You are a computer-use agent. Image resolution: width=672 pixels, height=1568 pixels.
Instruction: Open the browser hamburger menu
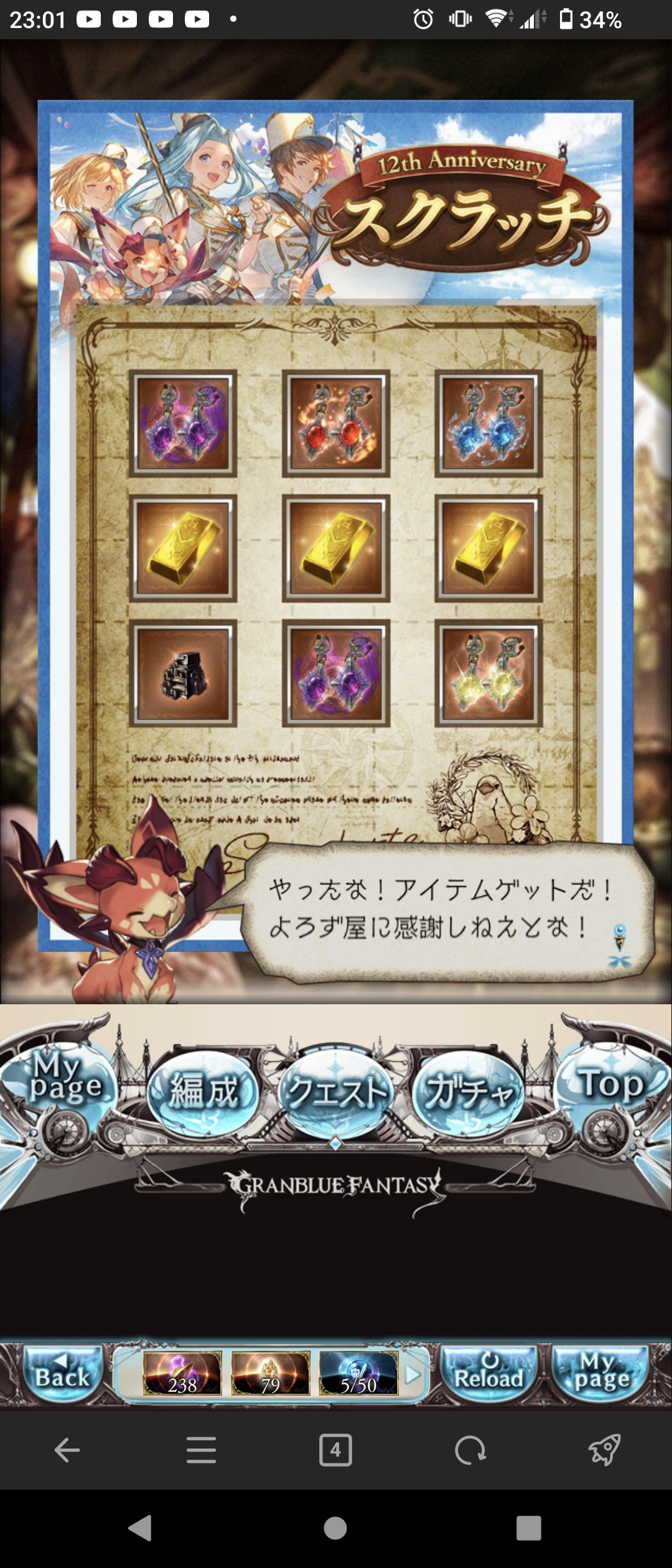201,1450
